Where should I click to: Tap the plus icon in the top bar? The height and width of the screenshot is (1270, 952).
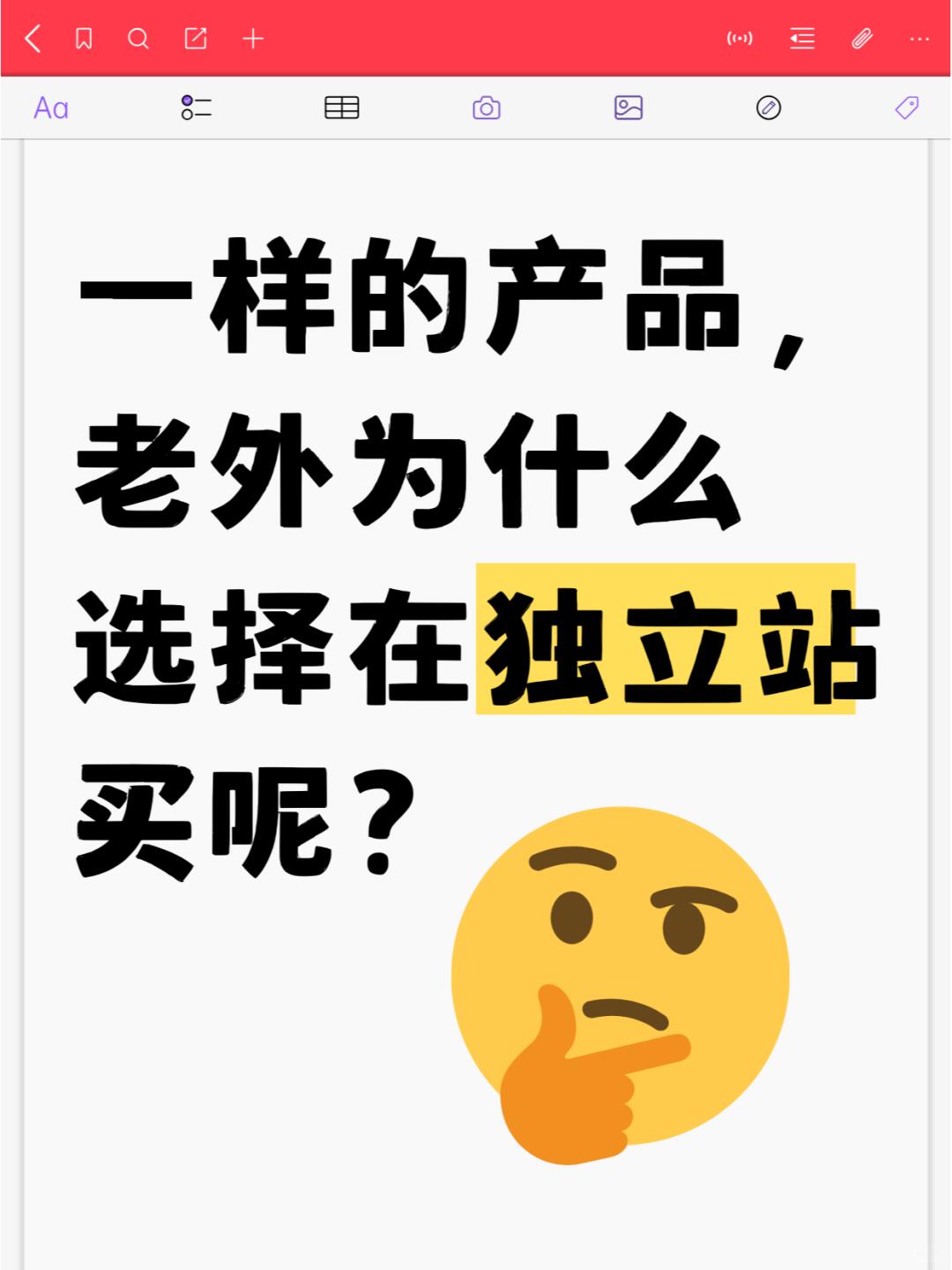pyautogui.click(x=253, y=39)
